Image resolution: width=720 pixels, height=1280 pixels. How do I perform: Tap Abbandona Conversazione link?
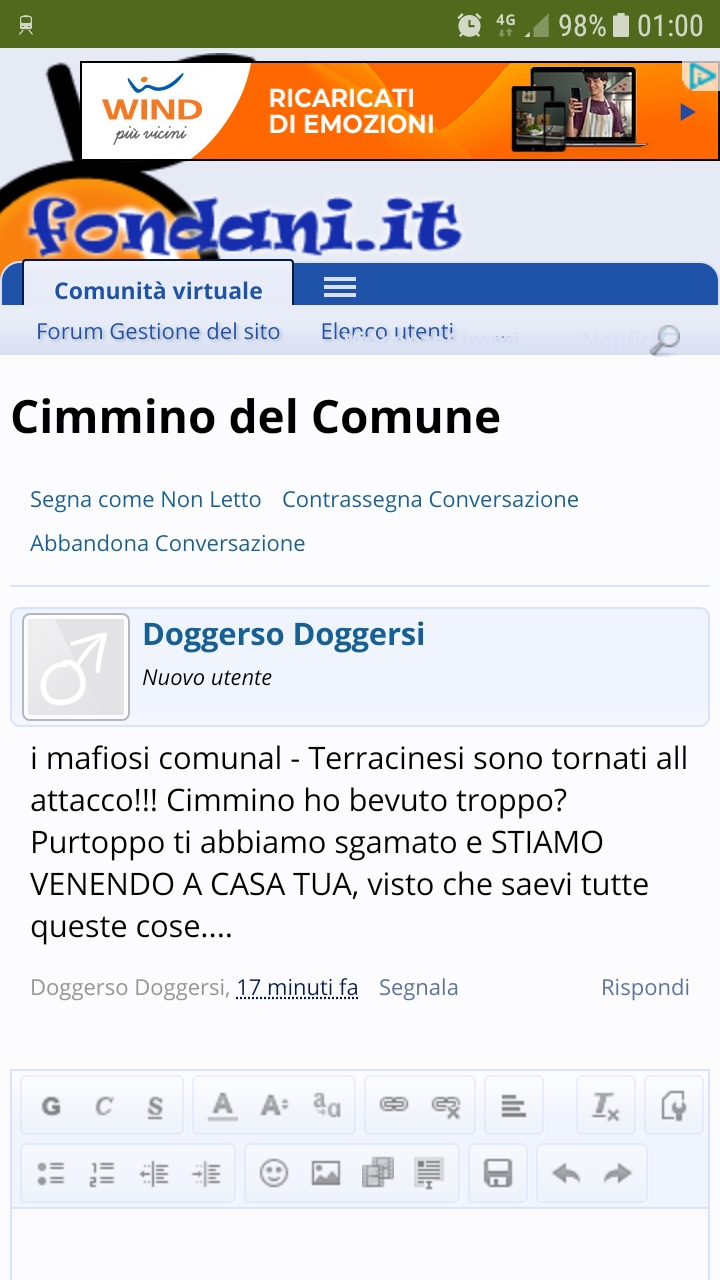[x=168, y=543]
